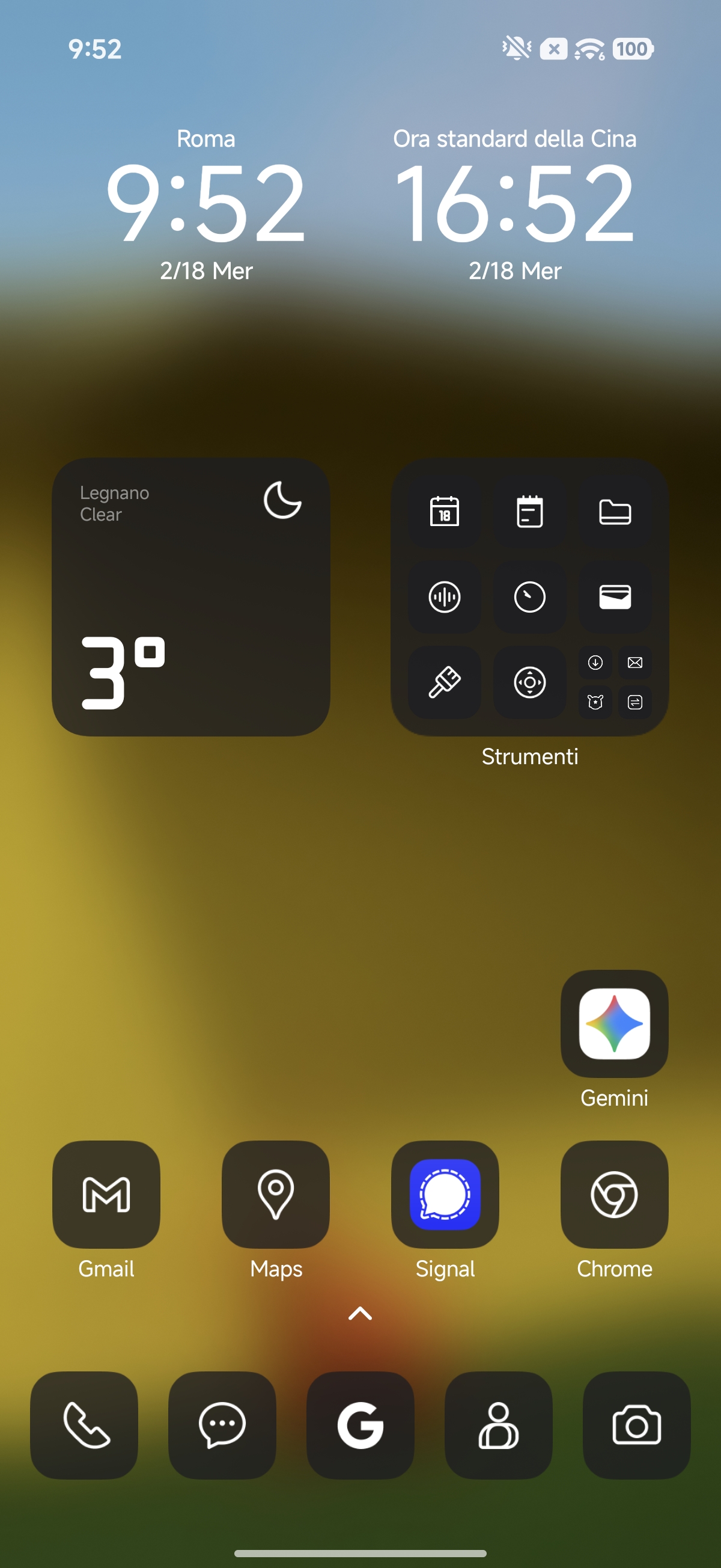Tap the Roma clock widget
Screen dimensions: 721x1568
205,204
